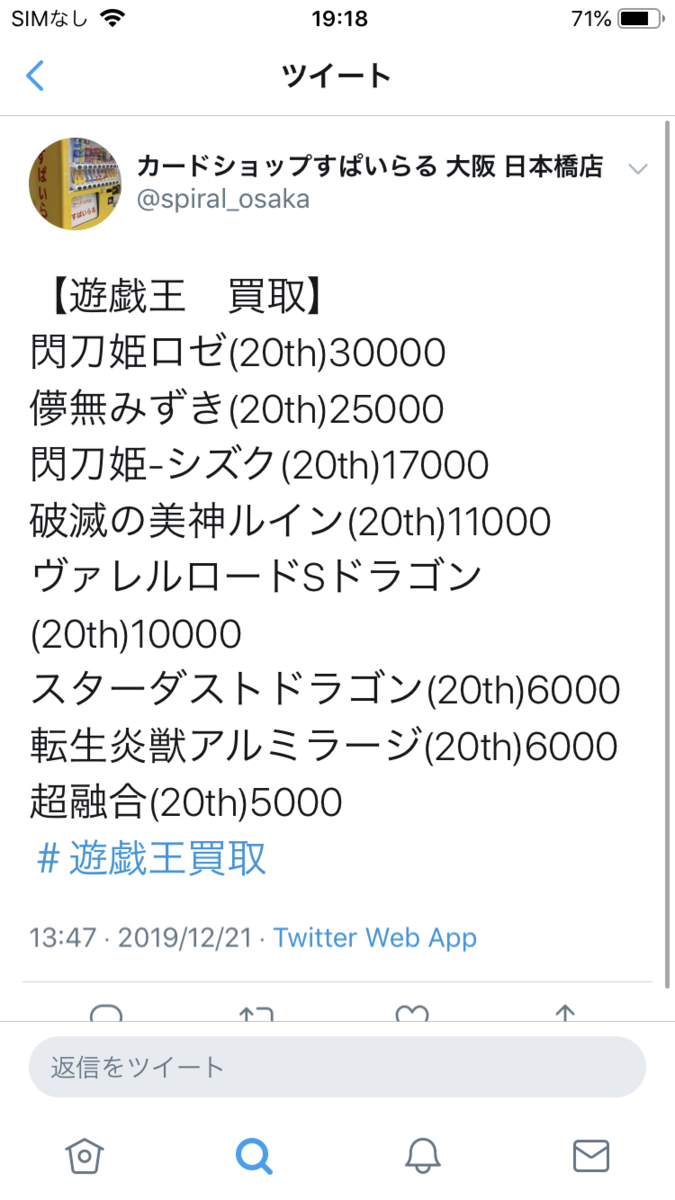Like this tweet with the heart
This screenshot has height=1200, width=675.
pyautogui.click(x=411, y=1012)
